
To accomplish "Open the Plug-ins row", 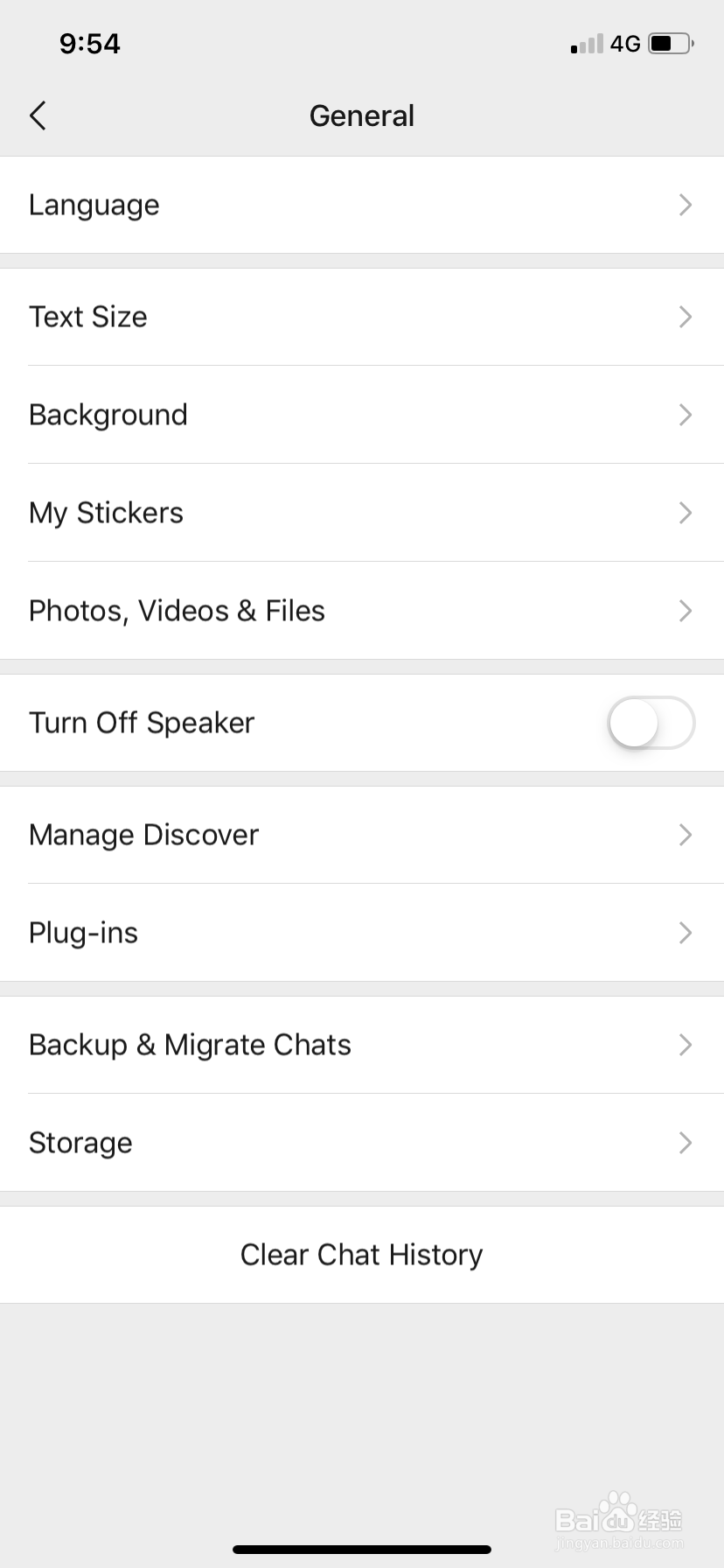I will [x=362, y=933].
